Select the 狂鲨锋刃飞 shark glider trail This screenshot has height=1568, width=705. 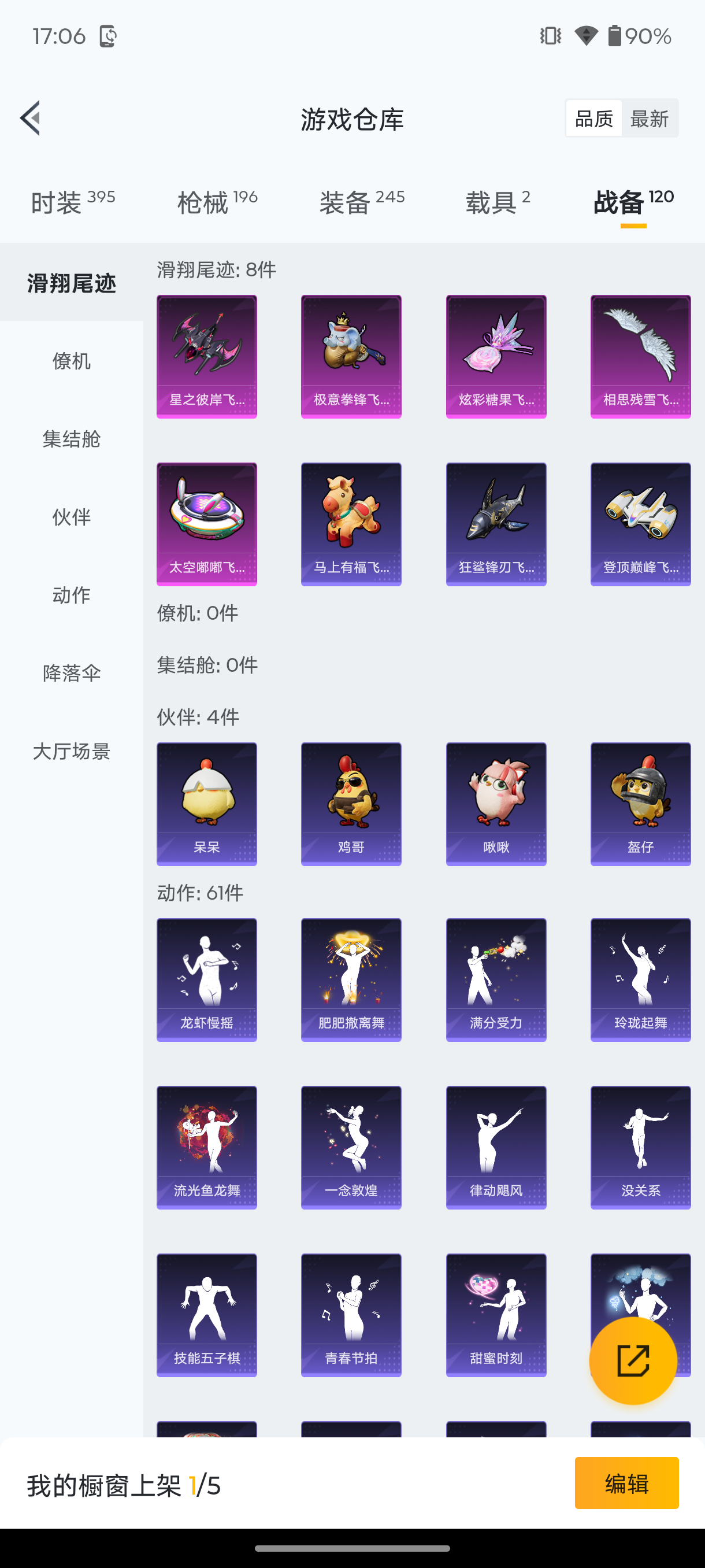[496, 523]
